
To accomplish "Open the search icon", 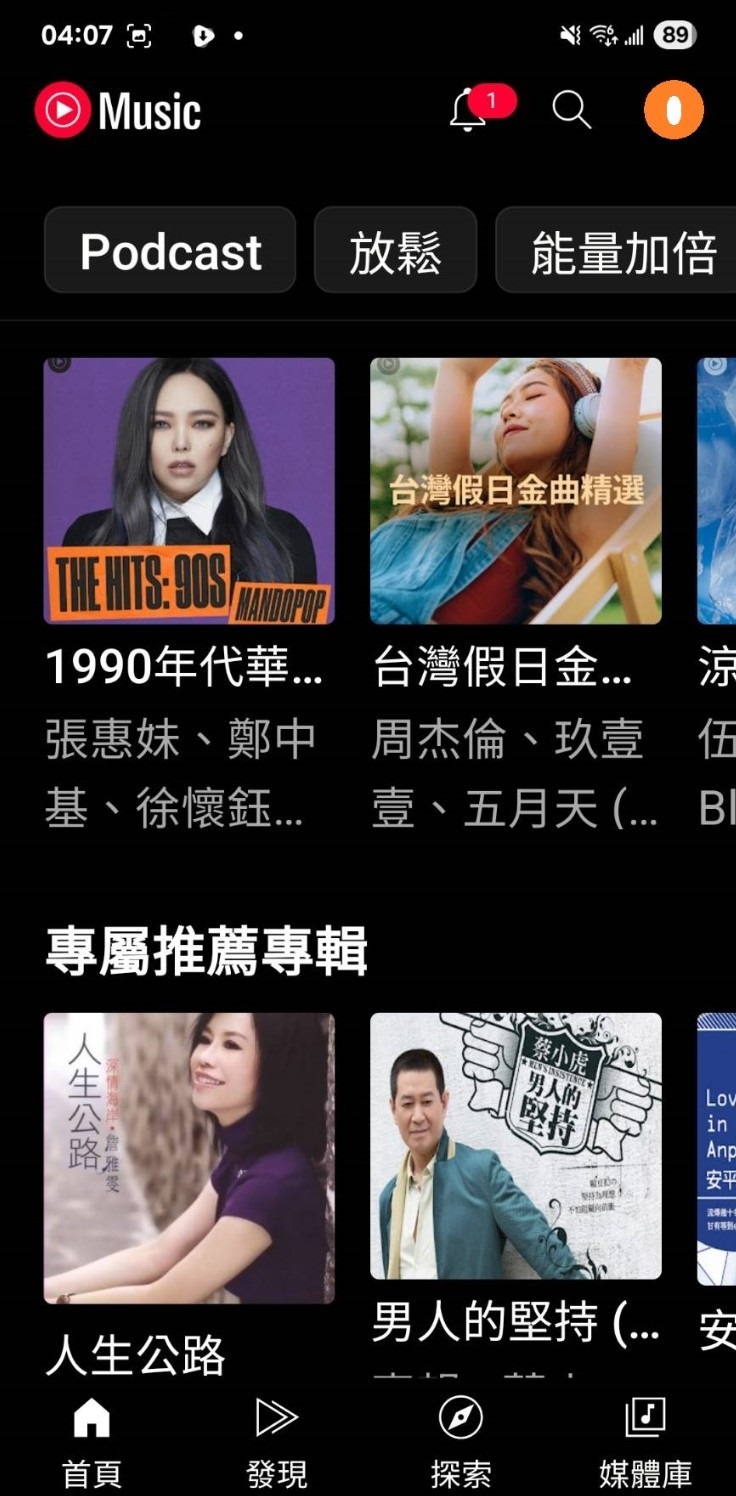I will (571, 110).
